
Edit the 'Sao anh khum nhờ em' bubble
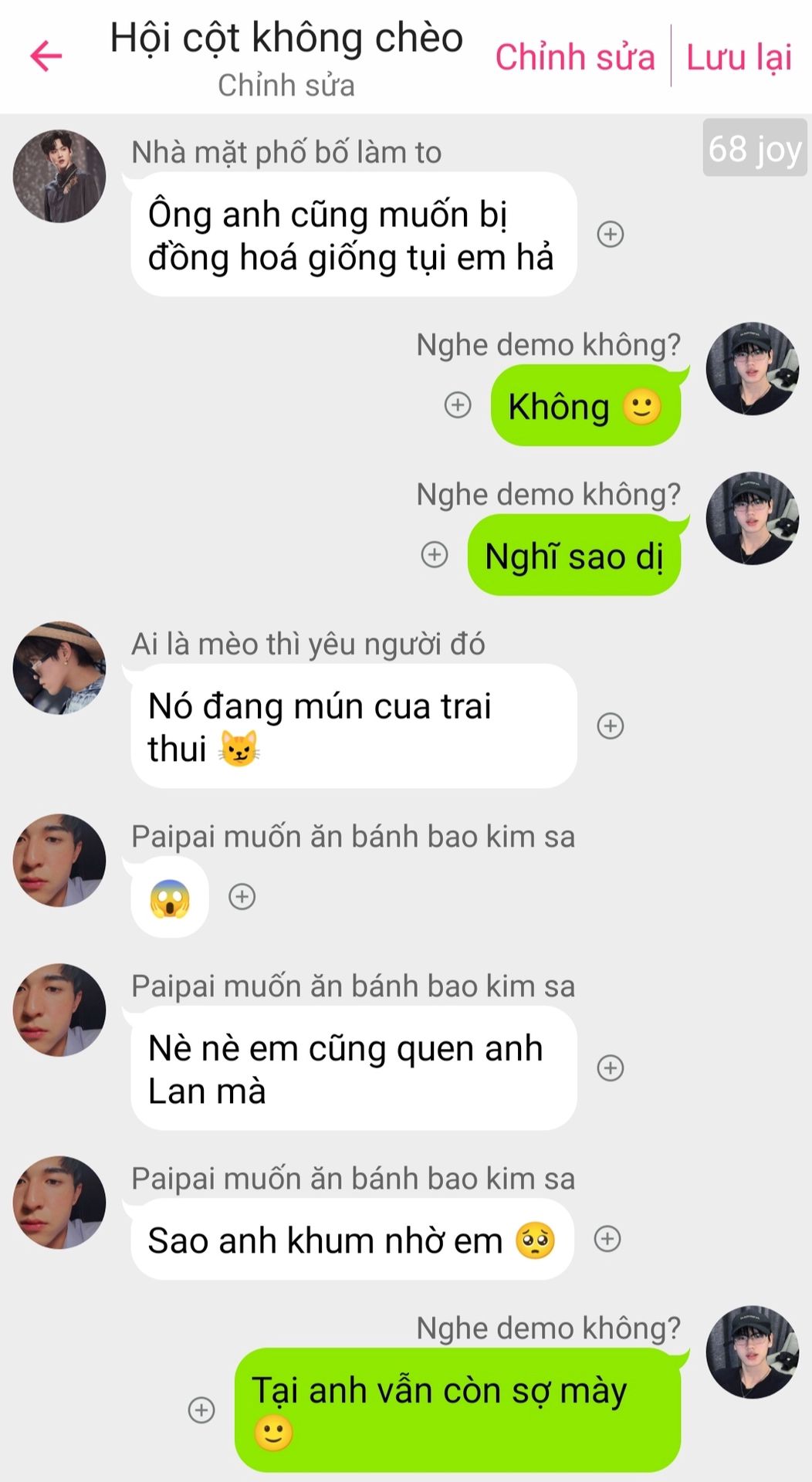point(352,1240)
